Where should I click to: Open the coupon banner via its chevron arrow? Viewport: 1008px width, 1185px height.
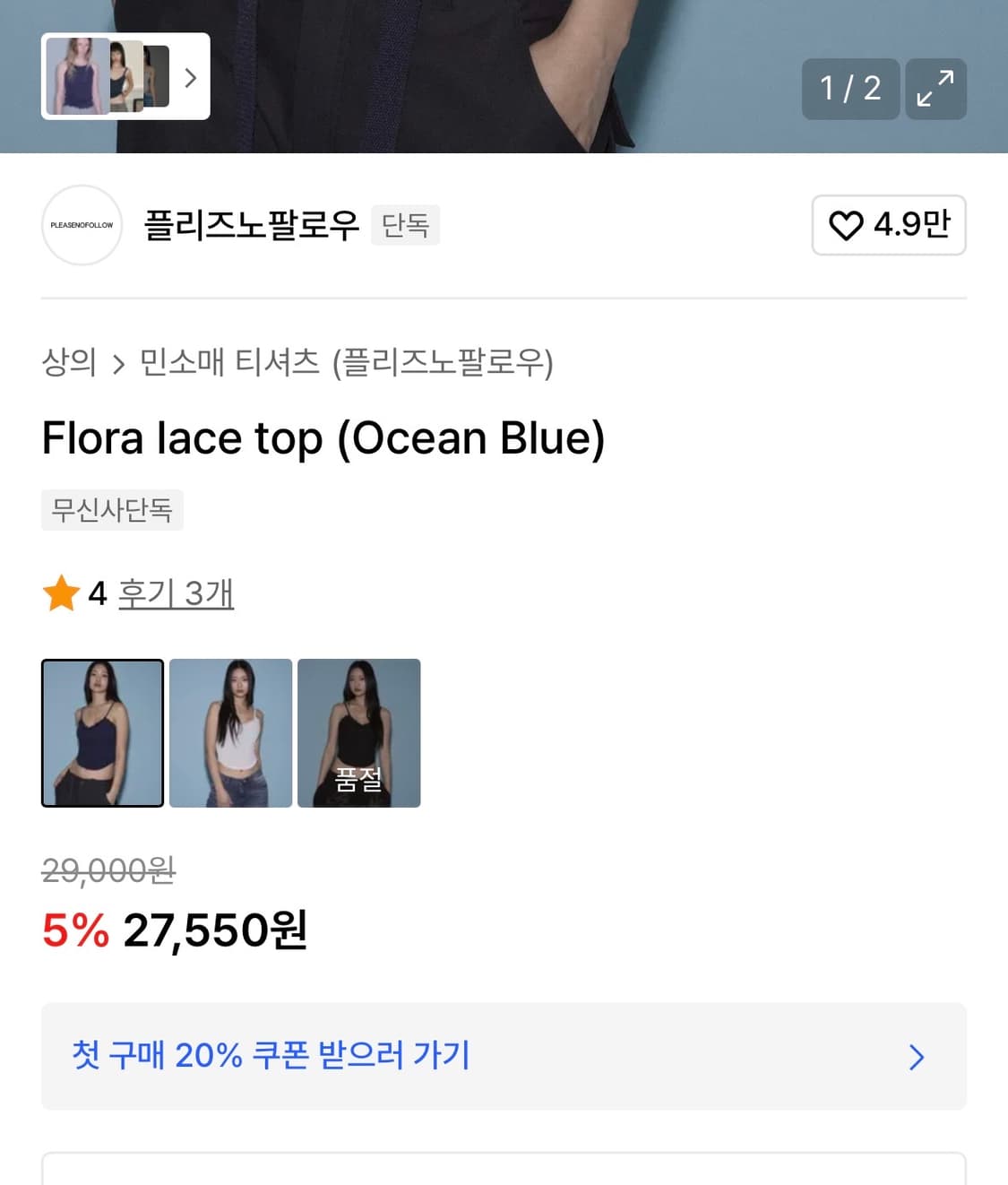(917, 1058)
